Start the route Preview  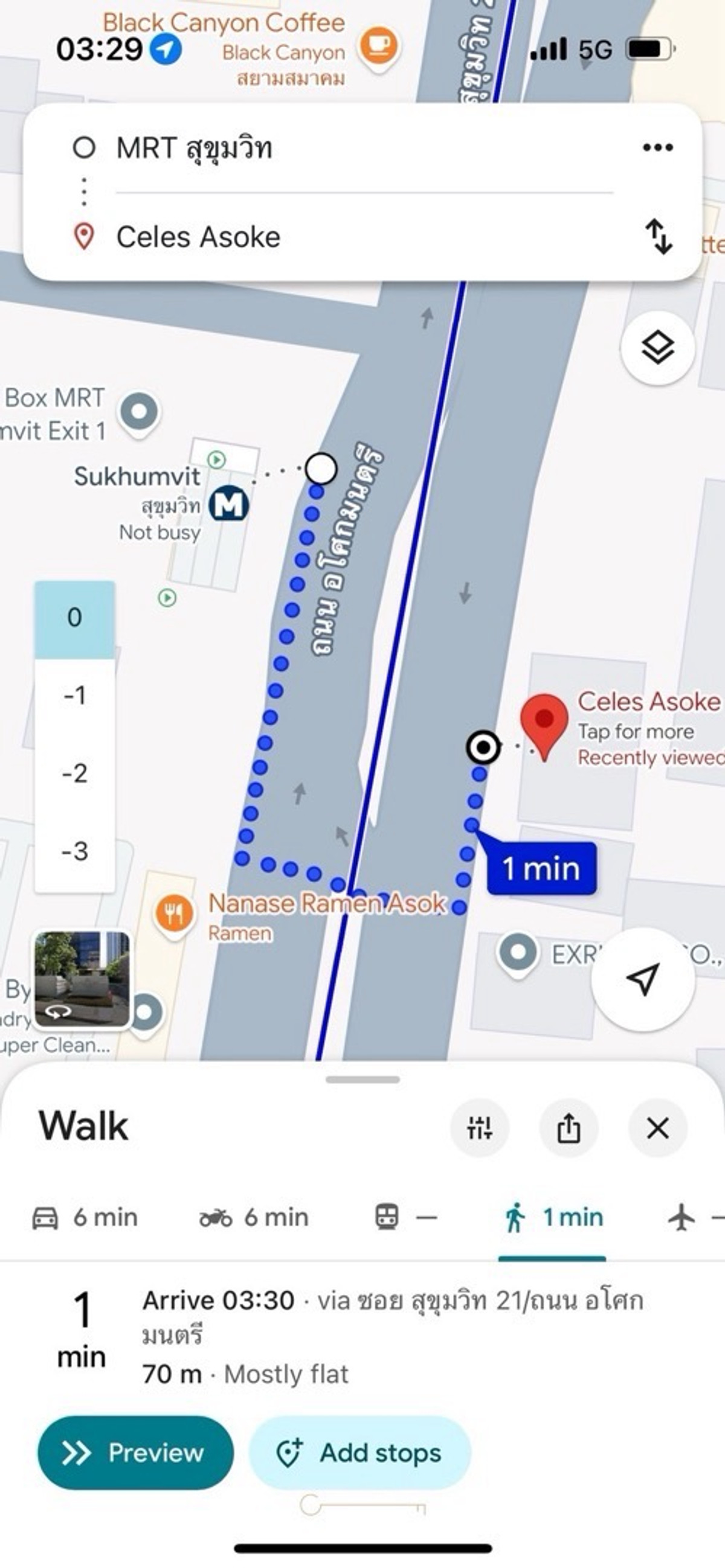135,1452
